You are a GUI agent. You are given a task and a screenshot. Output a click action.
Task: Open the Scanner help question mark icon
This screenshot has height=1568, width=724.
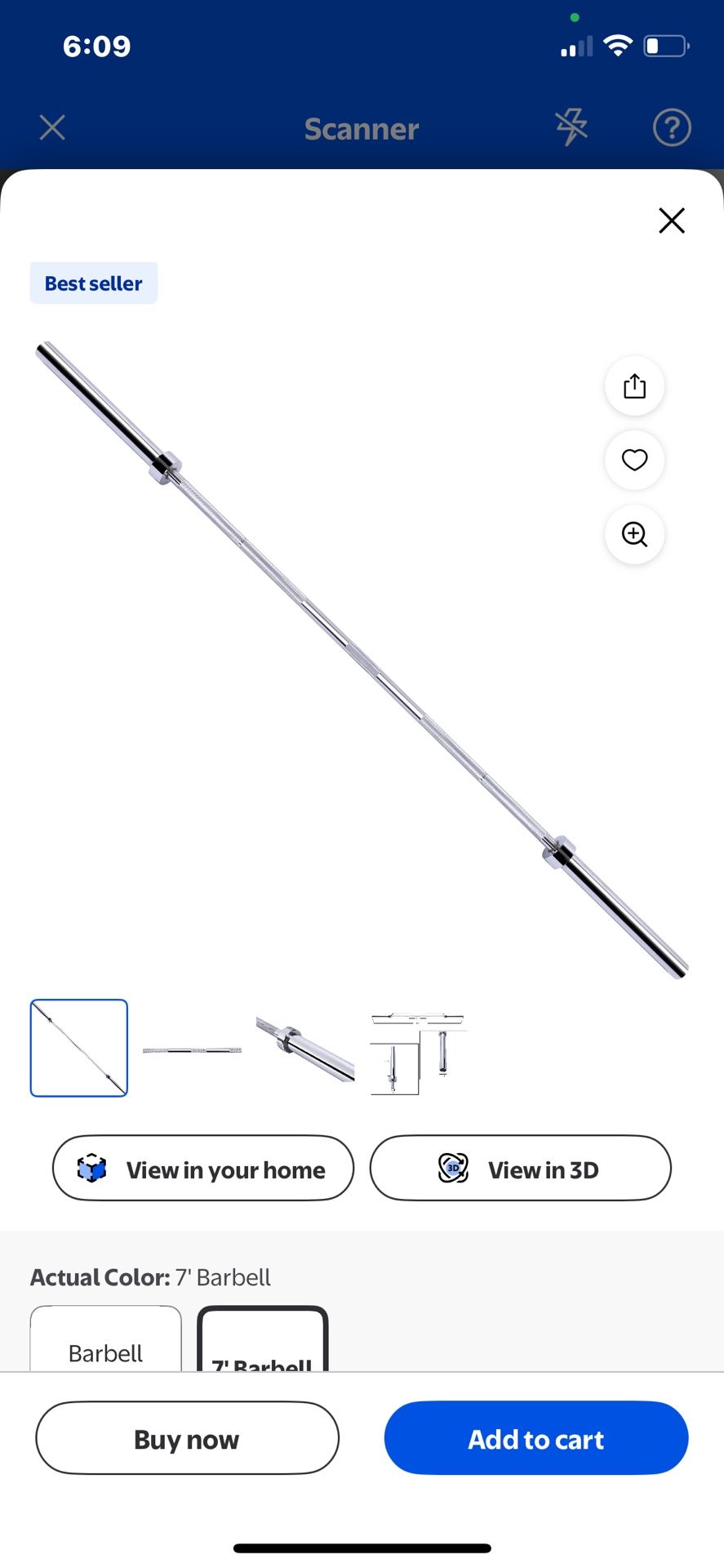coord(671,127)
